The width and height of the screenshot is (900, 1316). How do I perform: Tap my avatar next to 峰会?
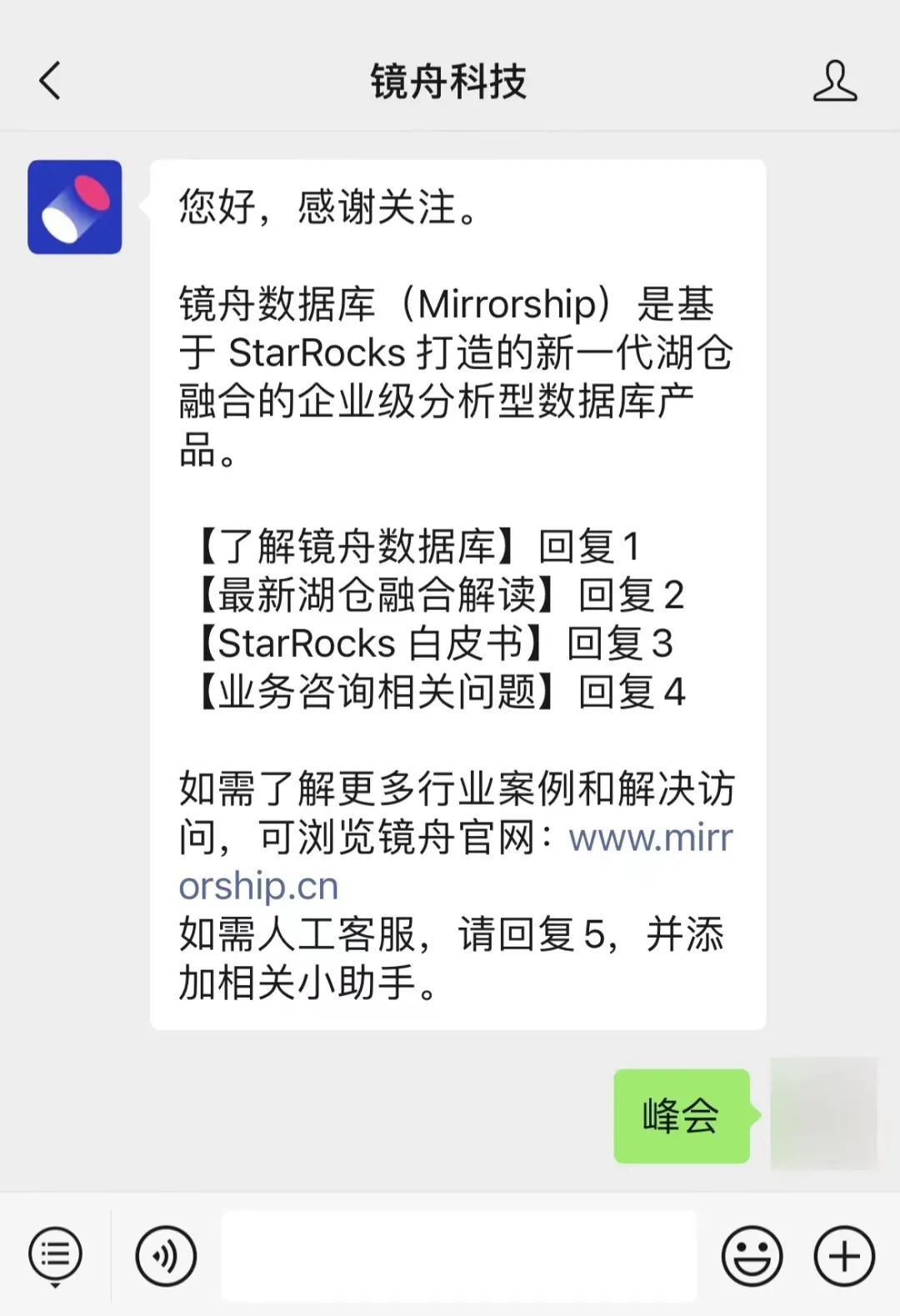[823, 1113]
